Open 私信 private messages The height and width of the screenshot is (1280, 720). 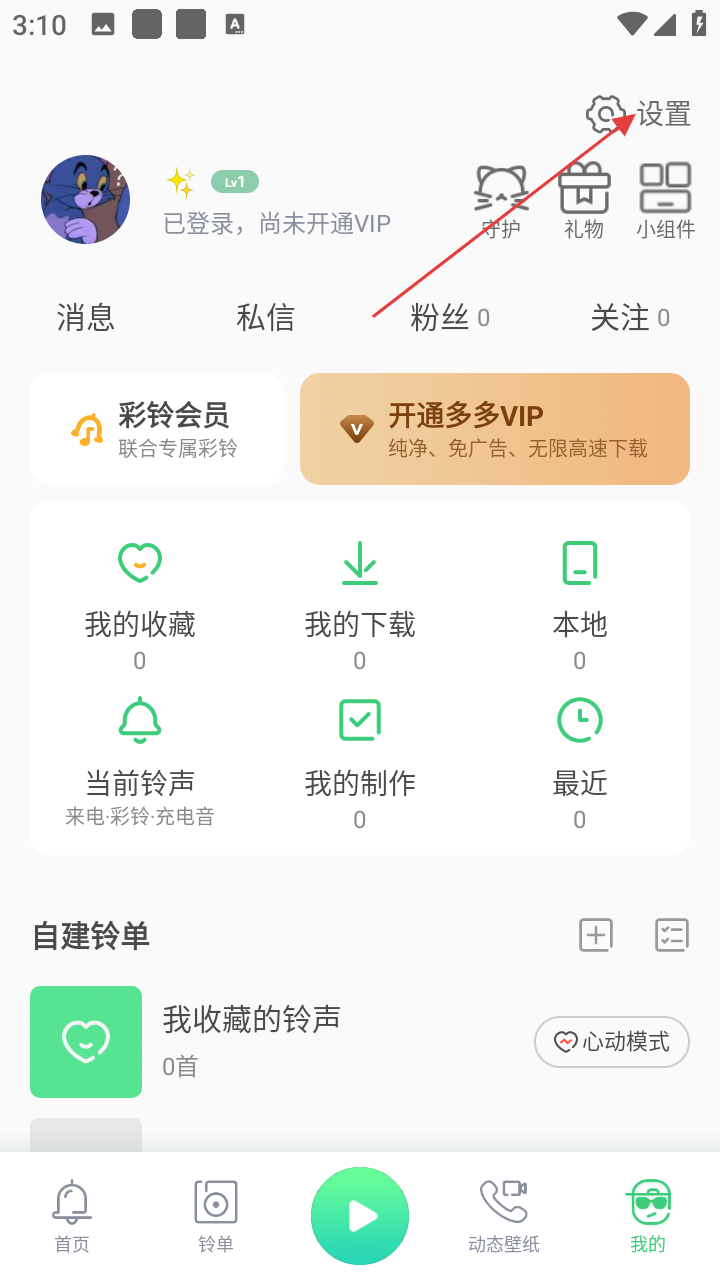point(265,318)
